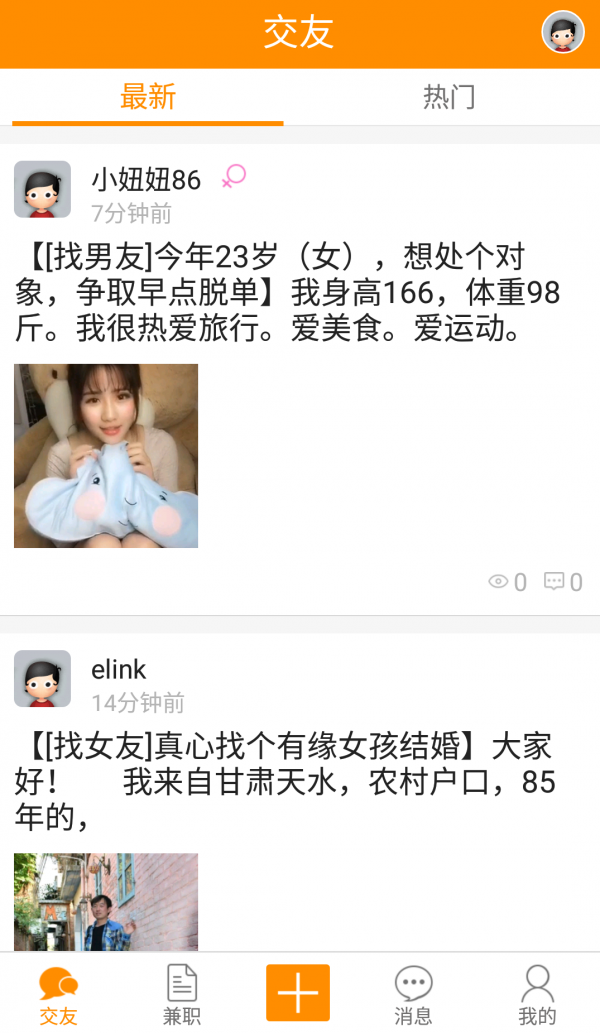Switch to the 兼职 bottom tab
600x1033 pixels.
click(x=181, y=995)
